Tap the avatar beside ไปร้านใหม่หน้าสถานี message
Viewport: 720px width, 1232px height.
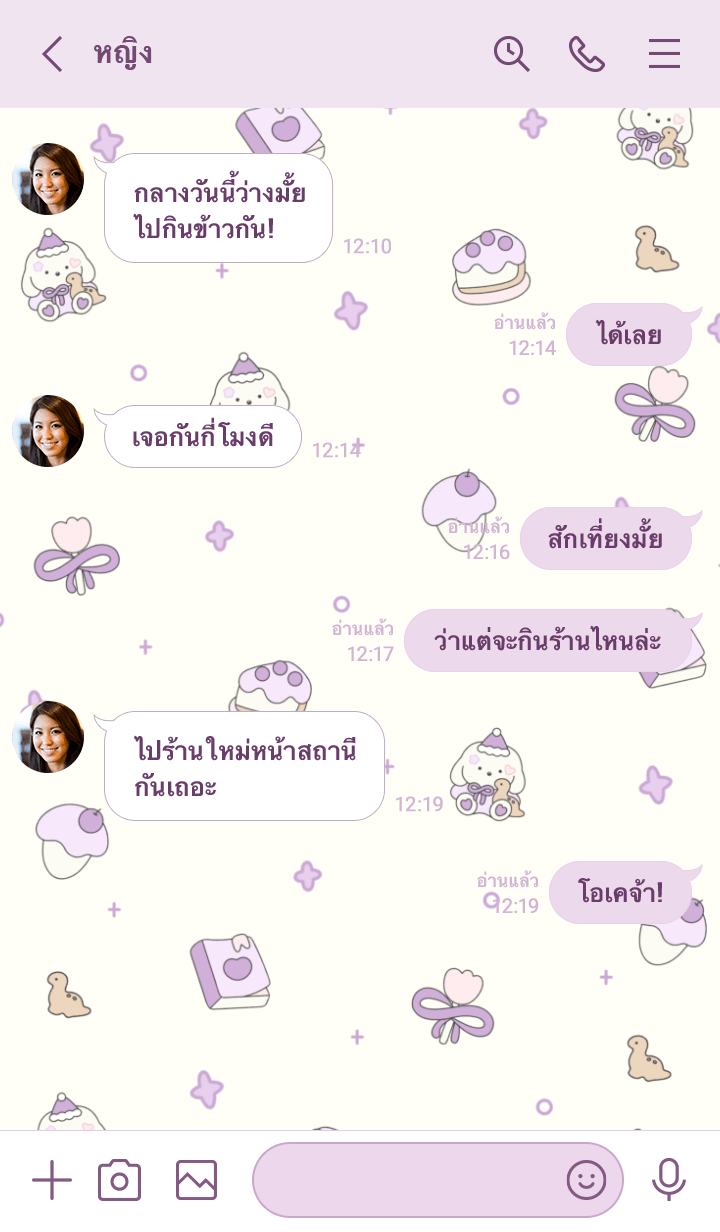tap(48, 737)
